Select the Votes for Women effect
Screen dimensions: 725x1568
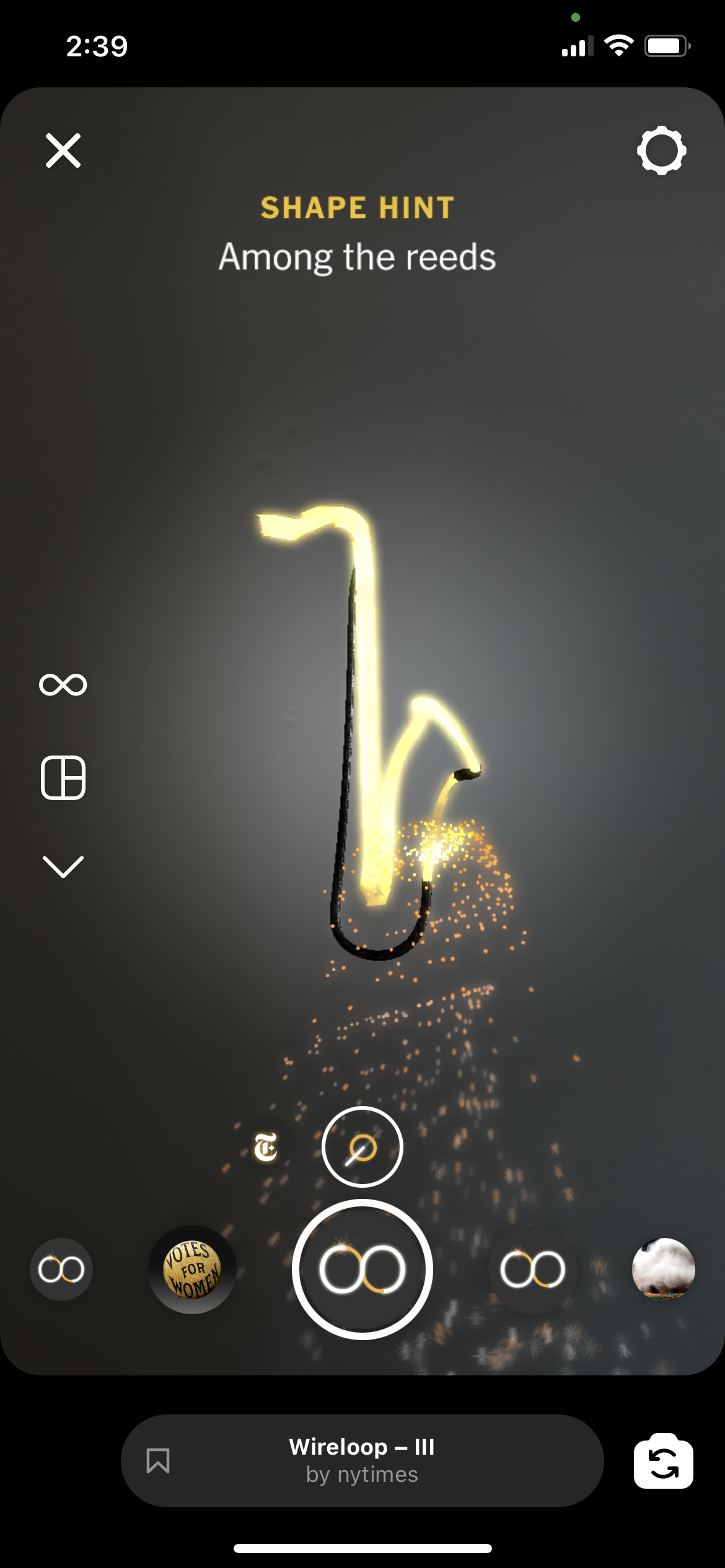click(192, 1270)
